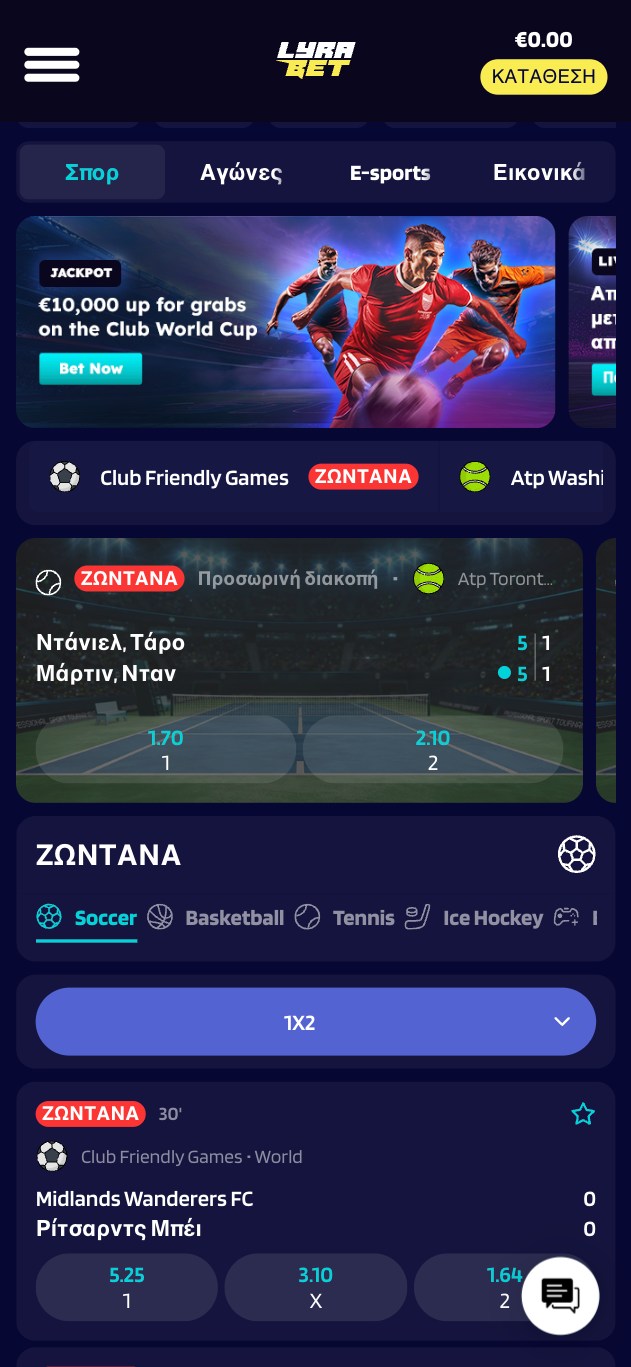
Task: Switch to the E-sports tab
Action: (x=389, y=173)
